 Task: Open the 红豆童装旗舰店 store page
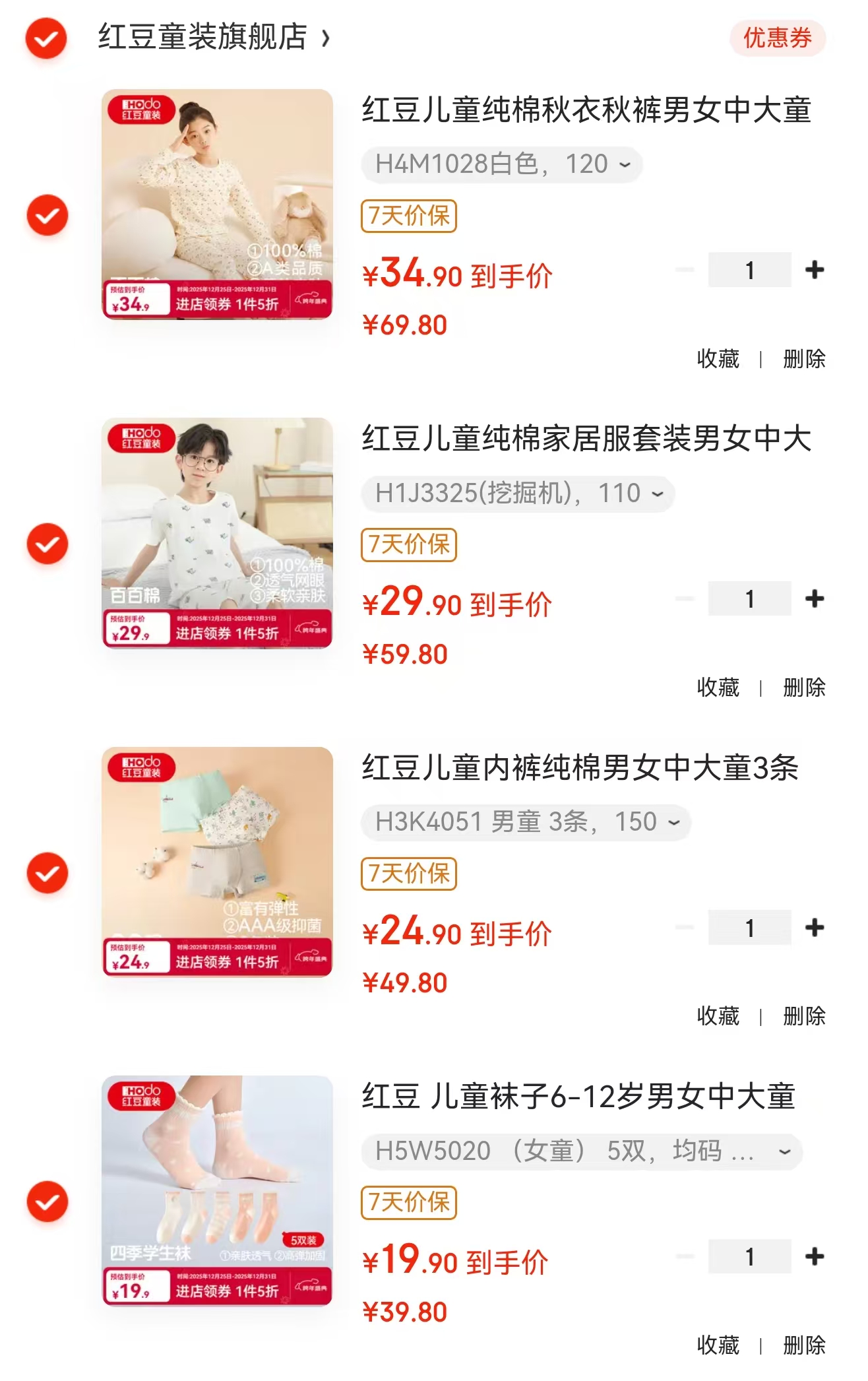[x=212, y=37]
